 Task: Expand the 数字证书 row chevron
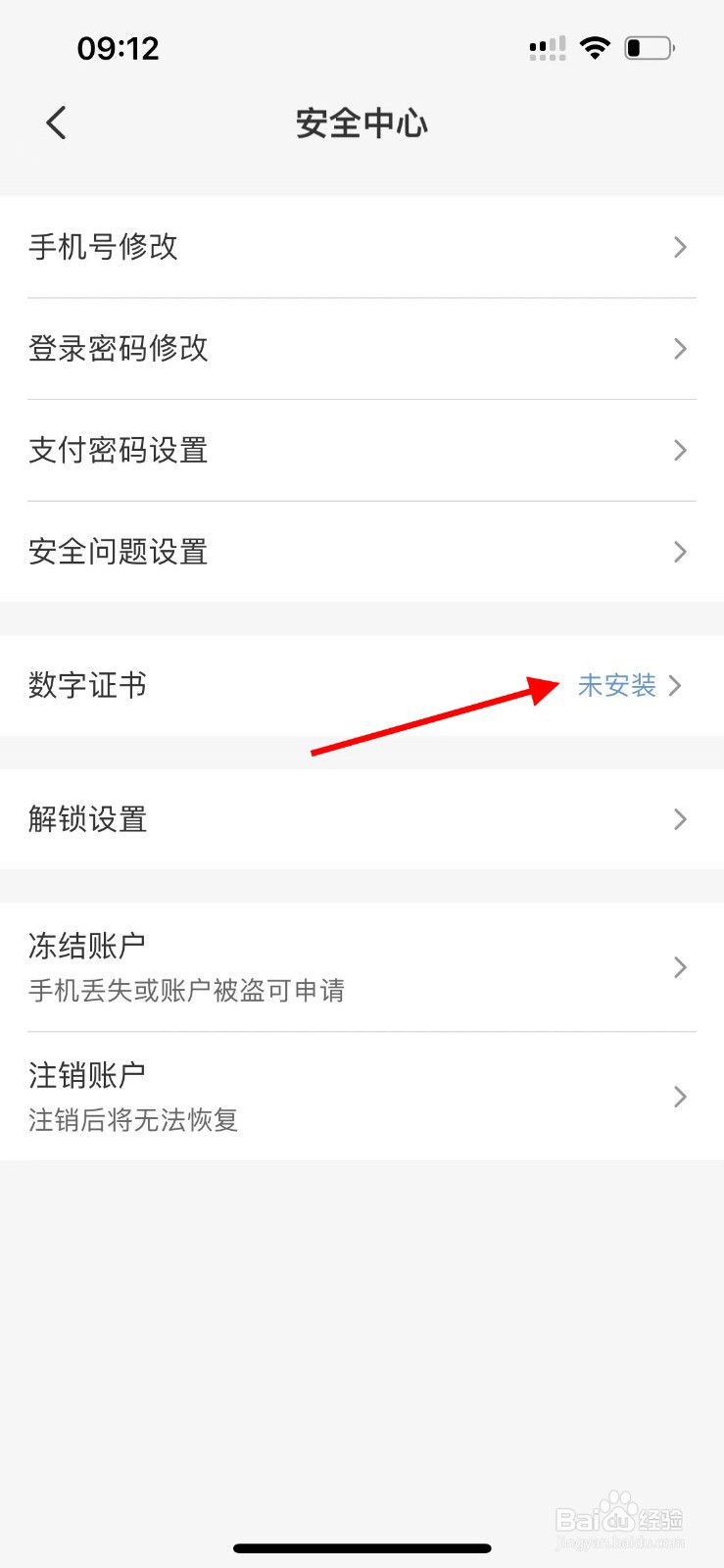[675, 686]
